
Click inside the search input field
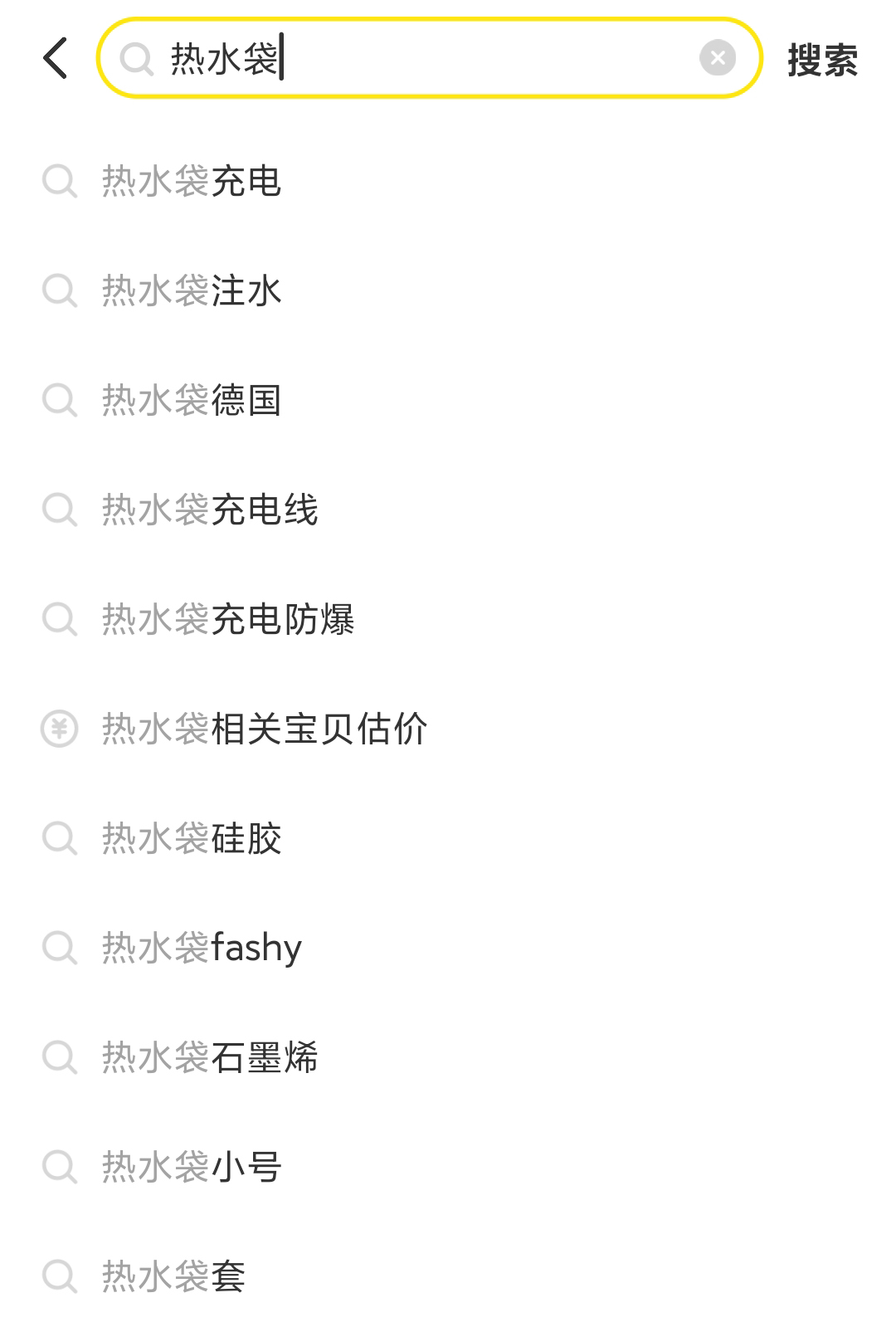pos(415,59)
